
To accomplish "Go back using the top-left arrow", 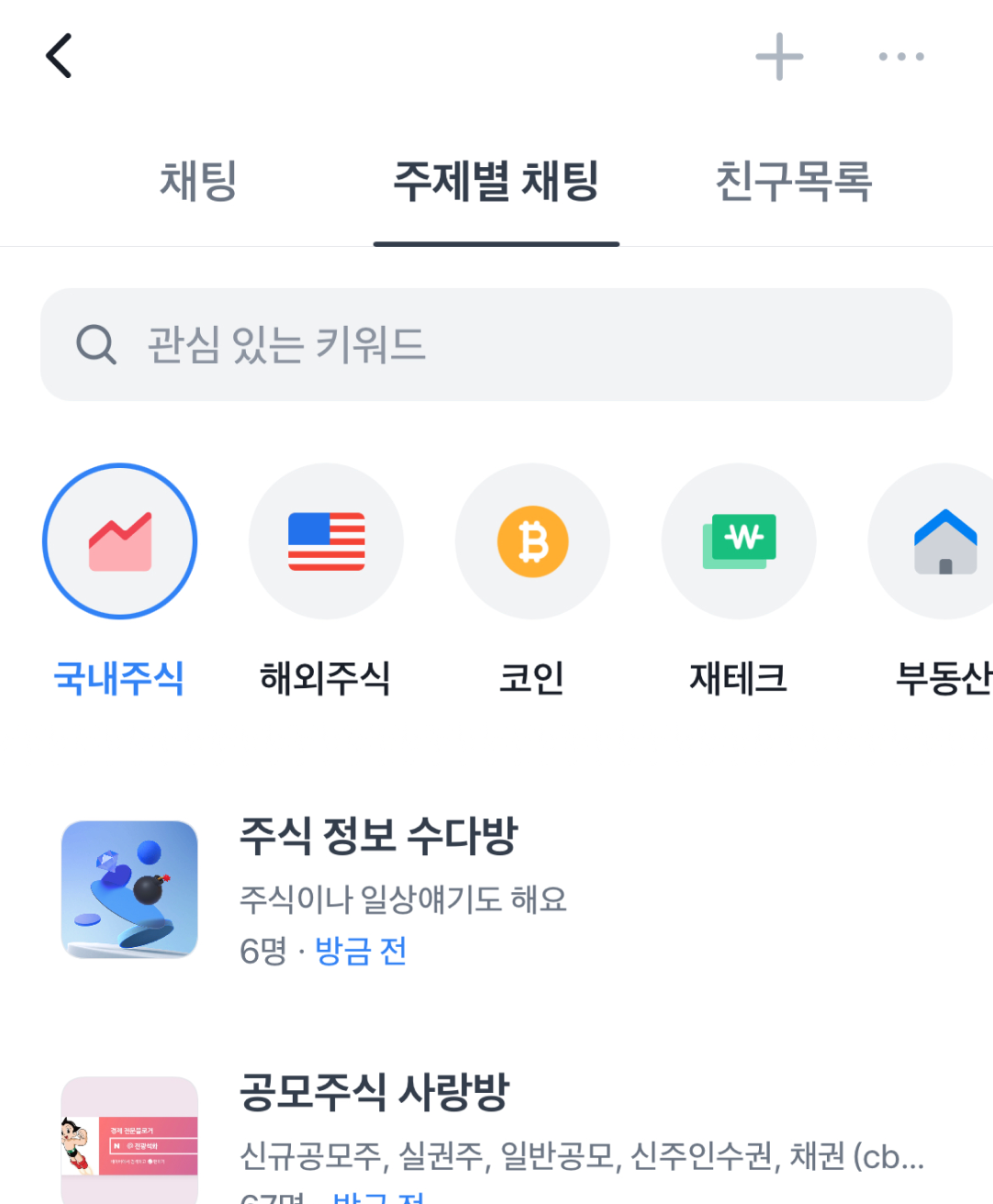I will point(60,56).
